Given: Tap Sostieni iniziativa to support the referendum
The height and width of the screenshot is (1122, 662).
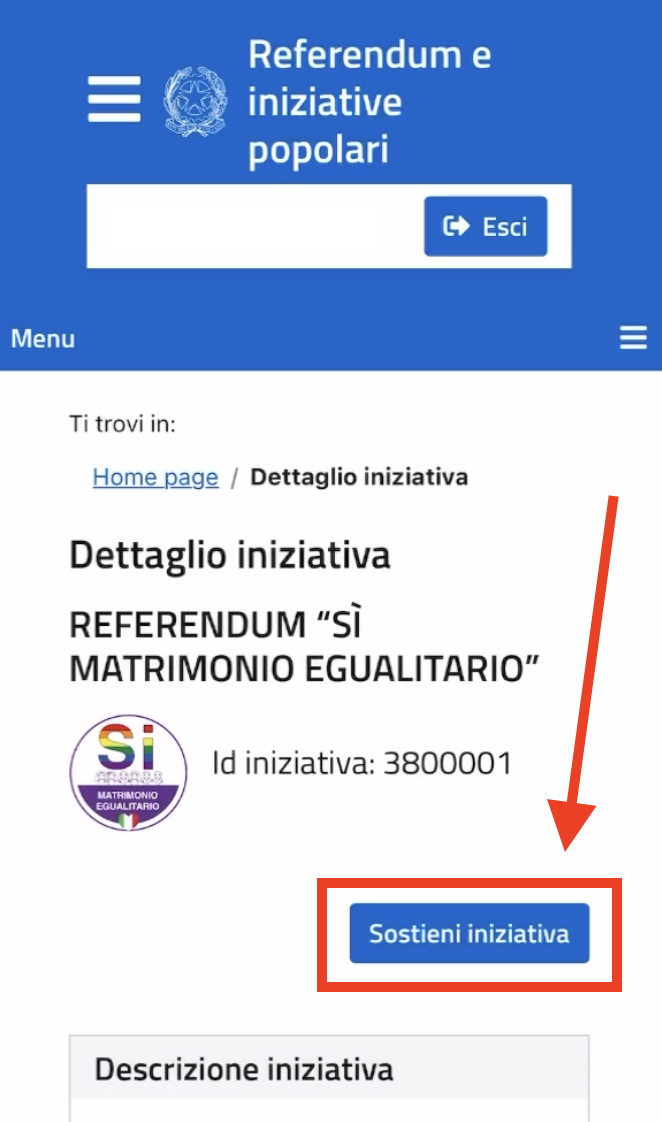Looking at the screenshot, I should click(469, 934).
